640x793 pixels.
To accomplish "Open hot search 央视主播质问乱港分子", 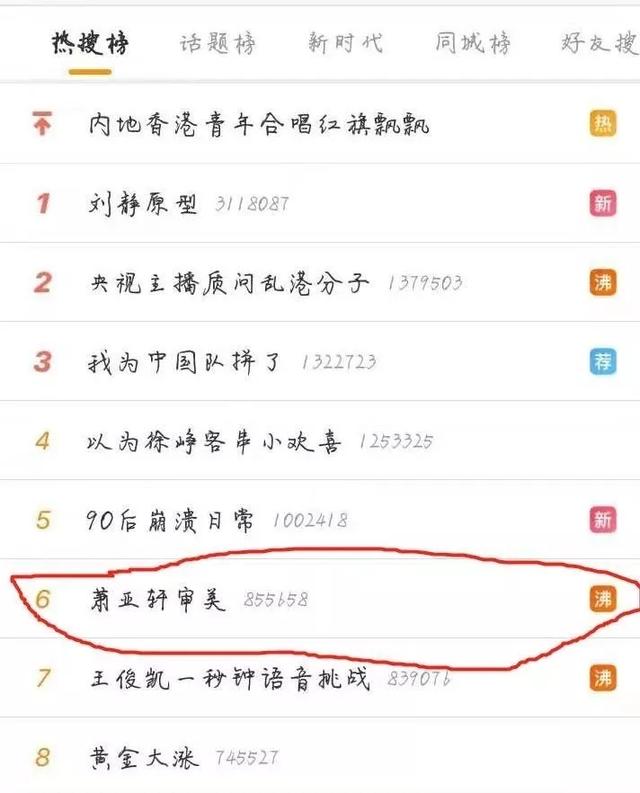I will pos(229,283).
